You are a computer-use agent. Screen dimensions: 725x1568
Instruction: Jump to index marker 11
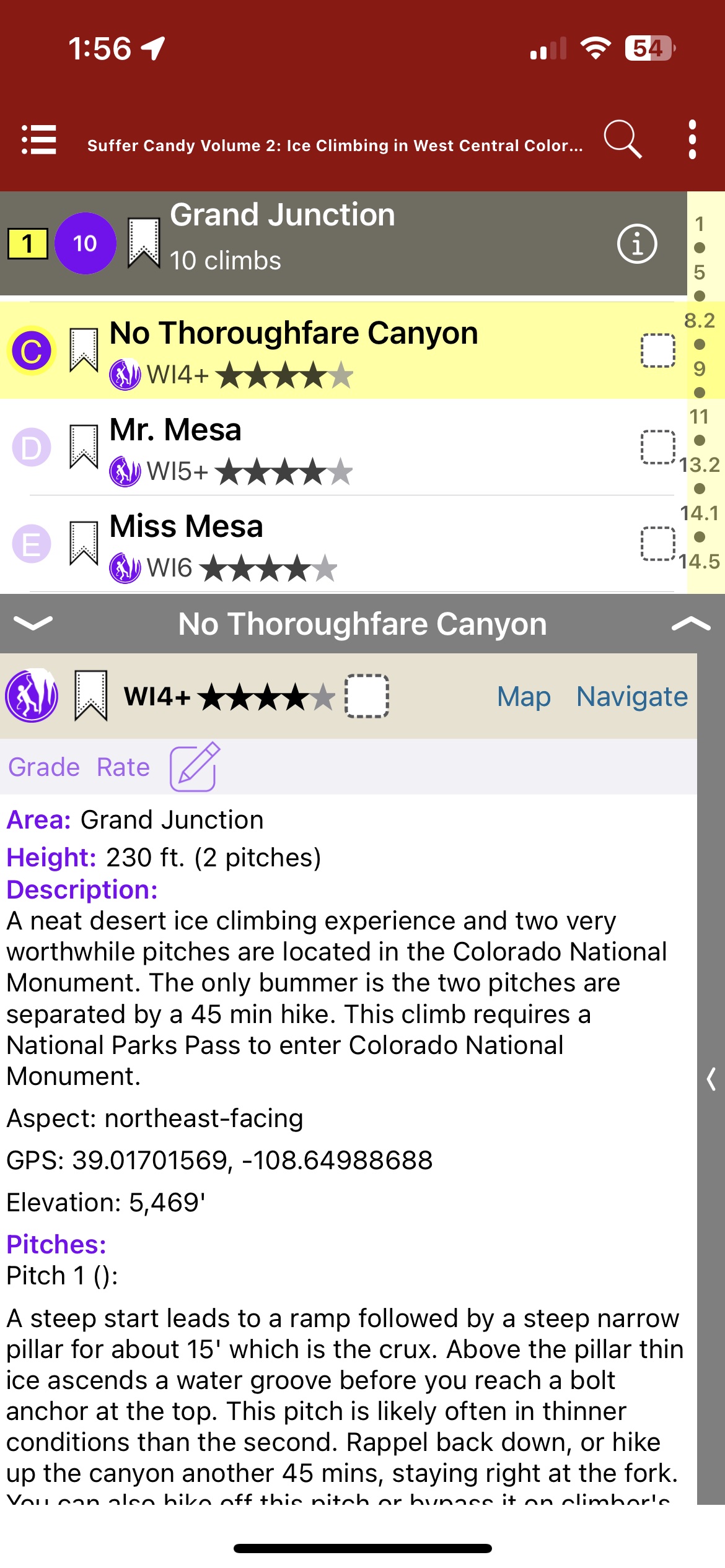(699, 417)
